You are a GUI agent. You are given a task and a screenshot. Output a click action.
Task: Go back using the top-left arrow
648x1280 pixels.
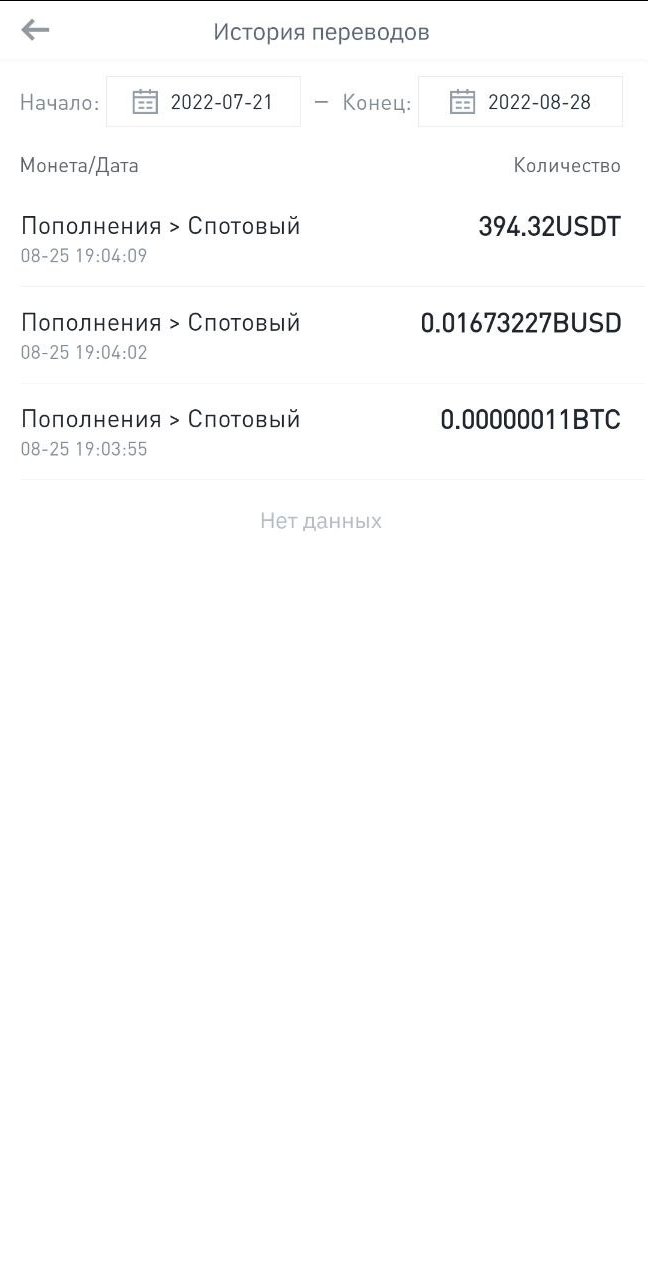(x=35, y=31)
